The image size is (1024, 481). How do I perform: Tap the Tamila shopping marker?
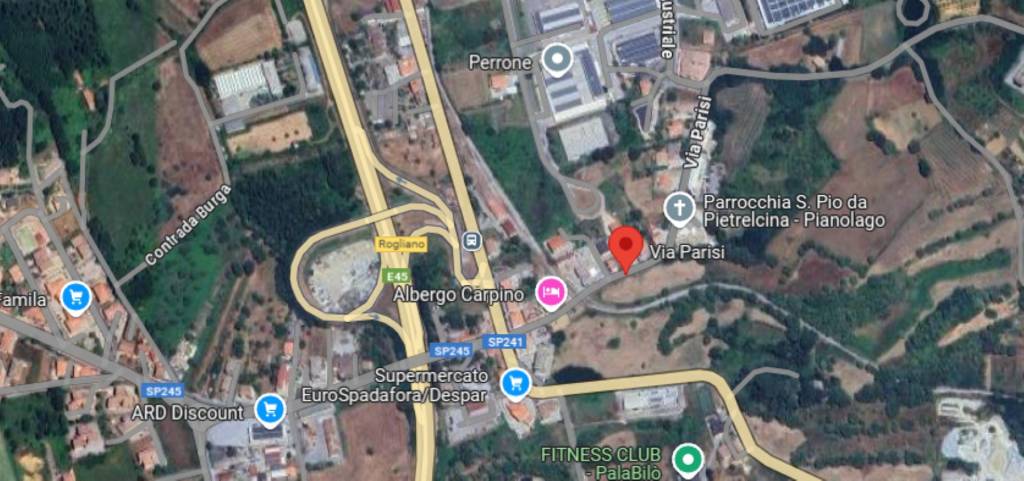click(76, 296)
